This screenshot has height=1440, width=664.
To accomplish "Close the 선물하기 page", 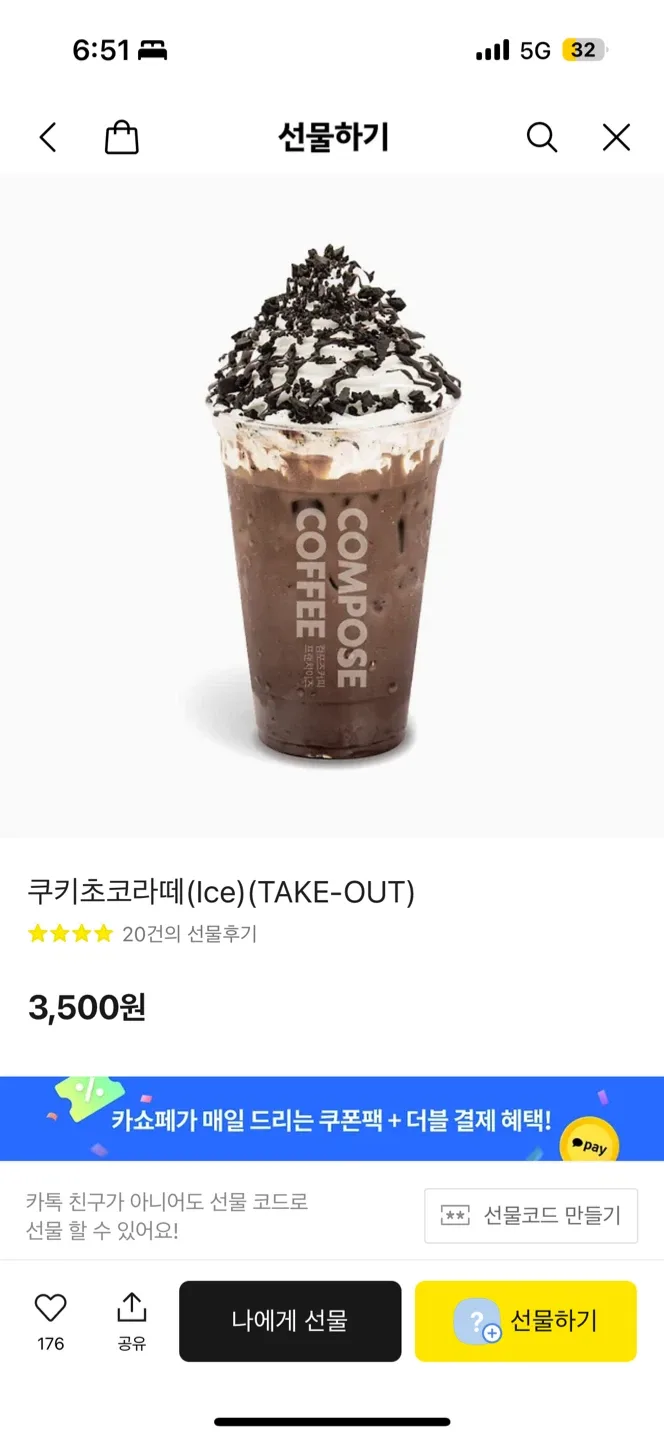I will (616, 138).
